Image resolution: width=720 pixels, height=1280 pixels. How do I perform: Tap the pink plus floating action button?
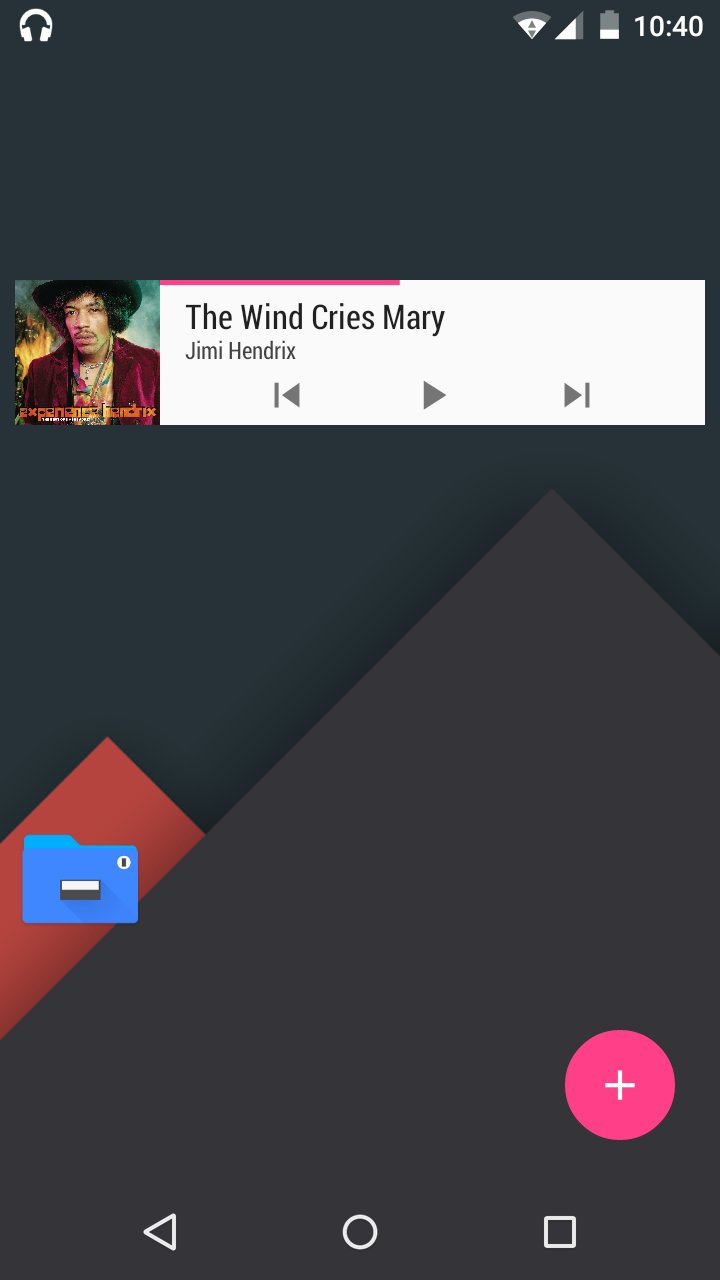coord(620,1084)
